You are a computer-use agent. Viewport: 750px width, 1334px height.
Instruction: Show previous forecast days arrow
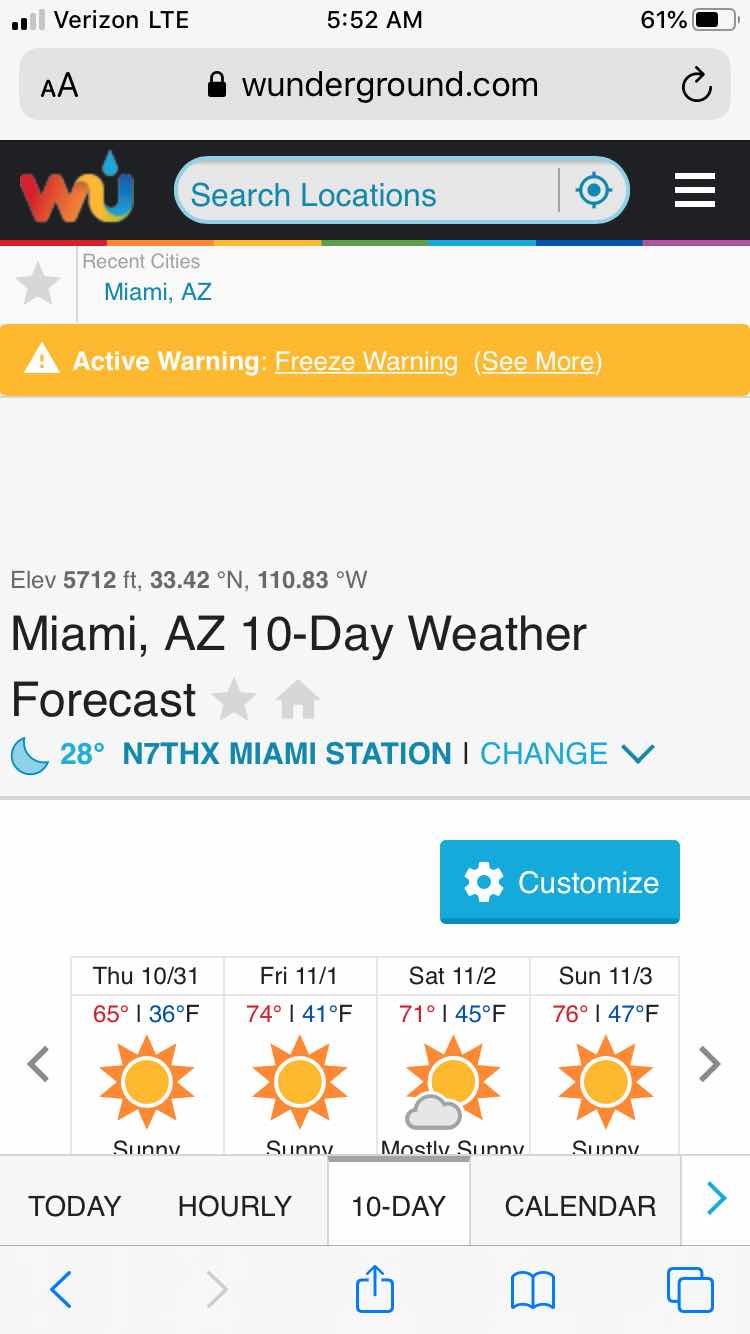[38, 1064]
